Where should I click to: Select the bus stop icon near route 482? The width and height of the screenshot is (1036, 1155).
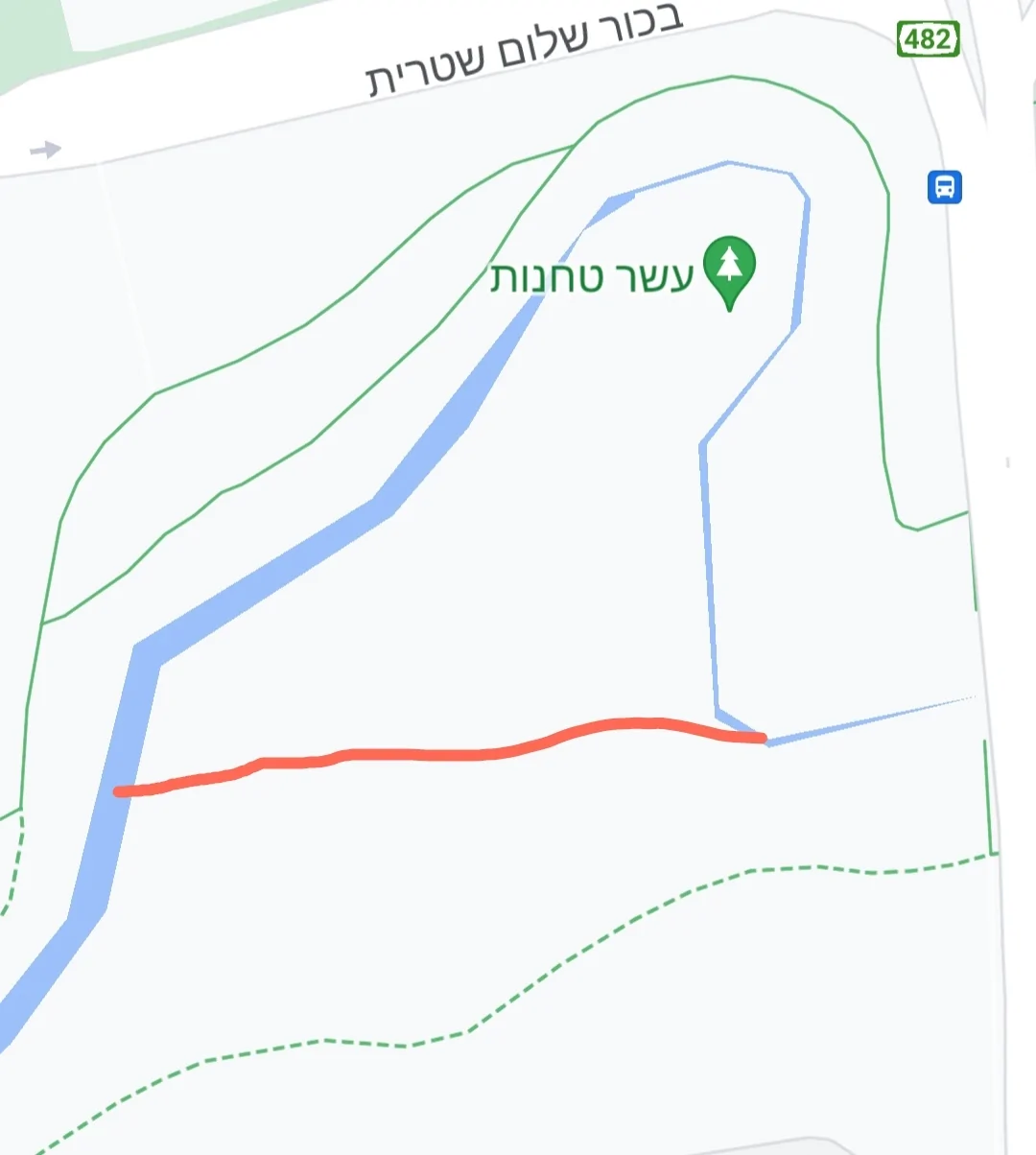click(x=944, y=186)
